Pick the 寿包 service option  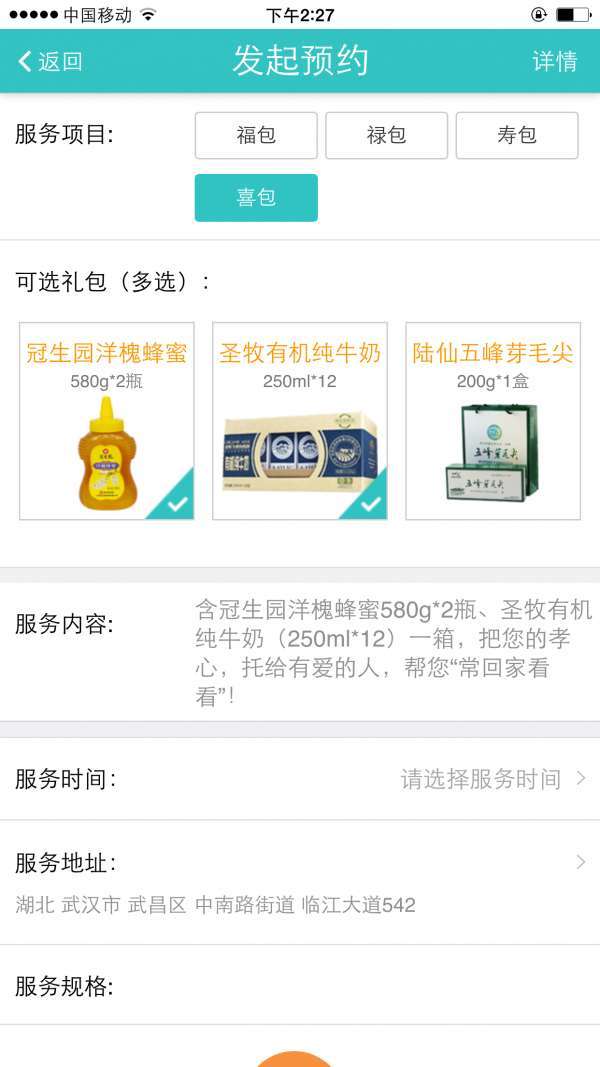[517, 135]
